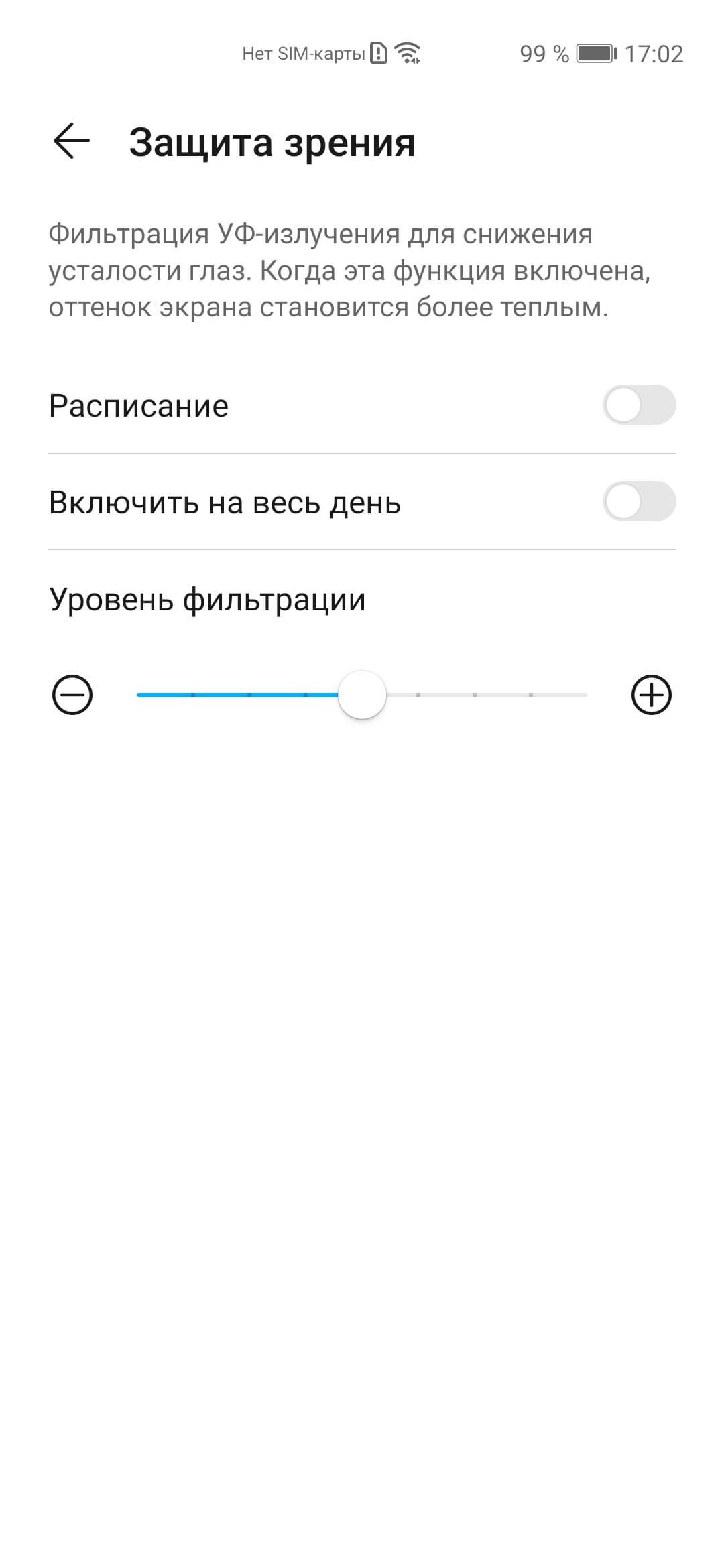The height and width of the screenshot is (1568, 724).
Task: Increase filtration level with plus icon
Action: [651, 695]
